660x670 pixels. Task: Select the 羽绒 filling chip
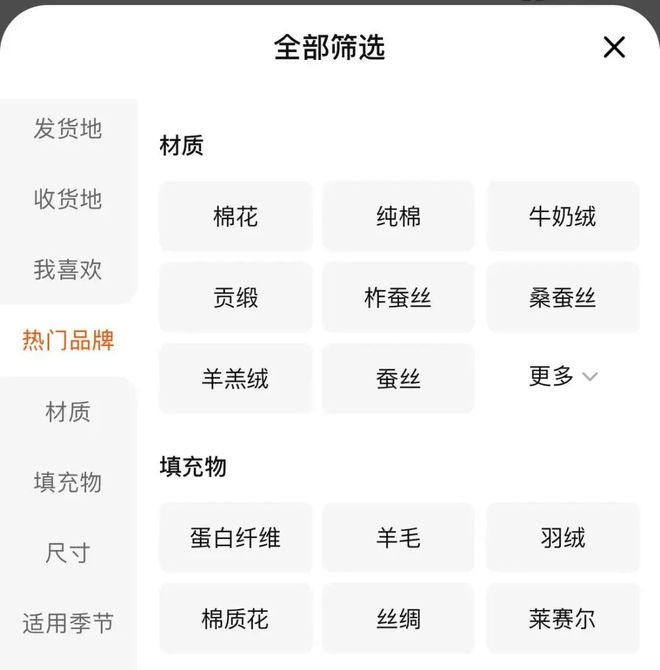(562, 538)
